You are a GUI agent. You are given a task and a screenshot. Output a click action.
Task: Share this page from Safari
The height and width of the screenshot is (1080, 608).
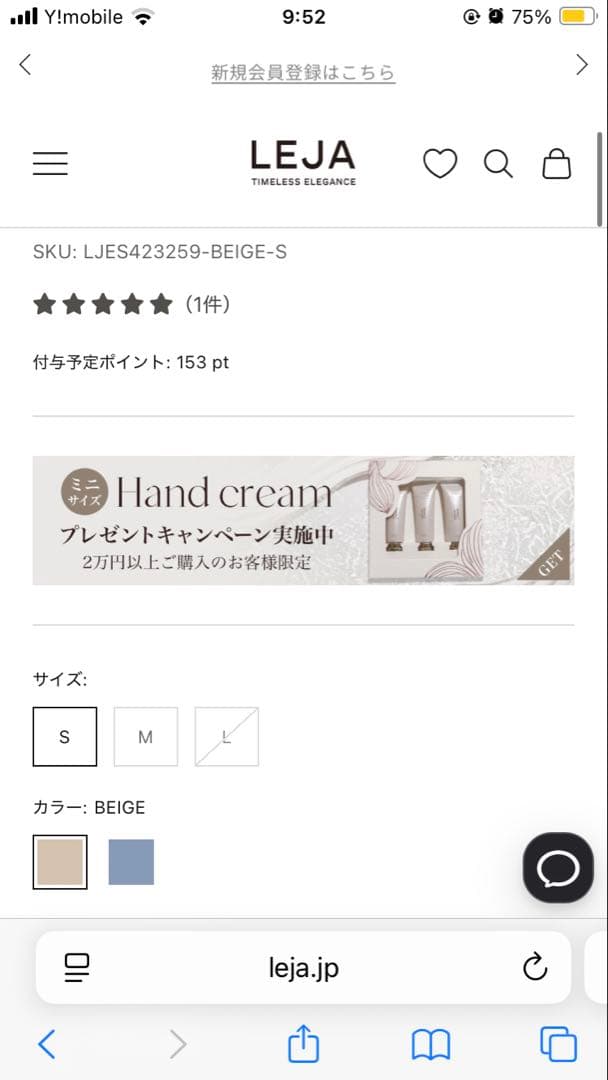[303, 1044]
